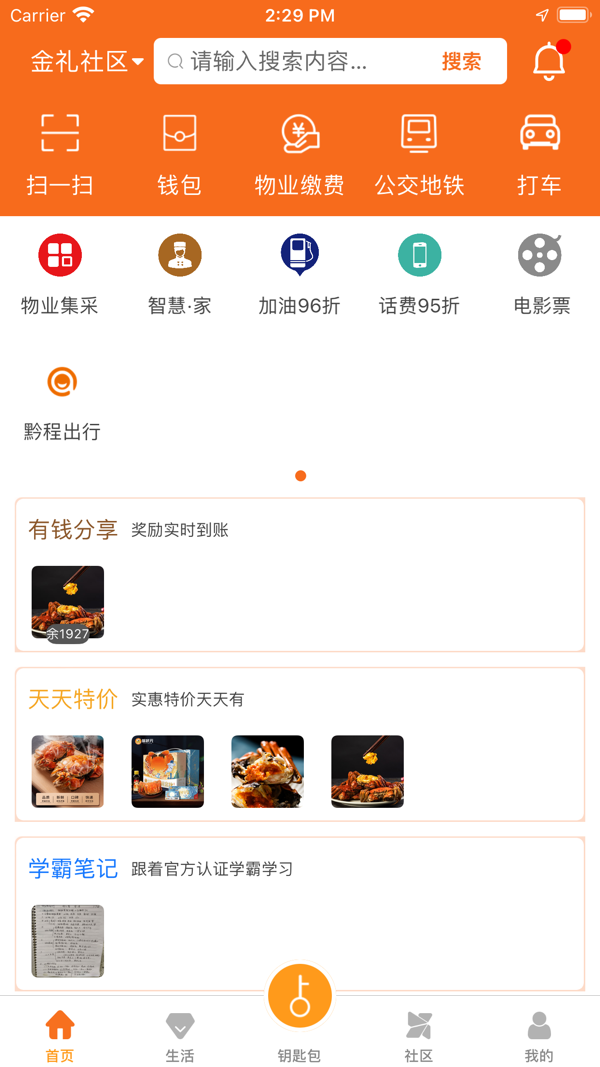Open 公交地铁 transit
This screenshot has width=600, height=1067.
419,154
